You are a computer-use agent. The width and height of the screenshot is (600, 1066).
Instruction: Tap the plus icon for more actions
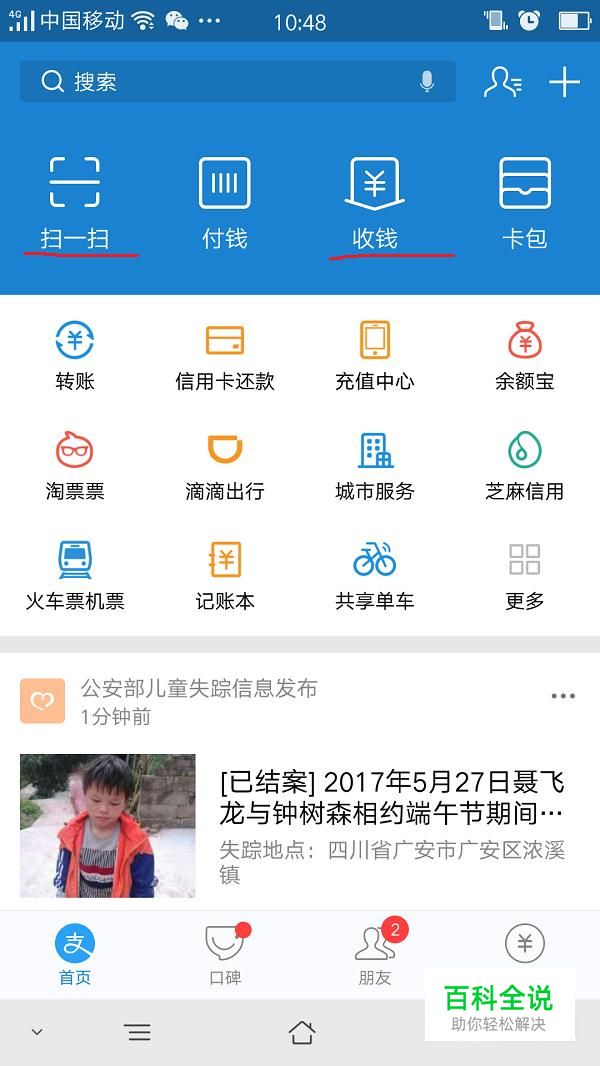(564, 82)
